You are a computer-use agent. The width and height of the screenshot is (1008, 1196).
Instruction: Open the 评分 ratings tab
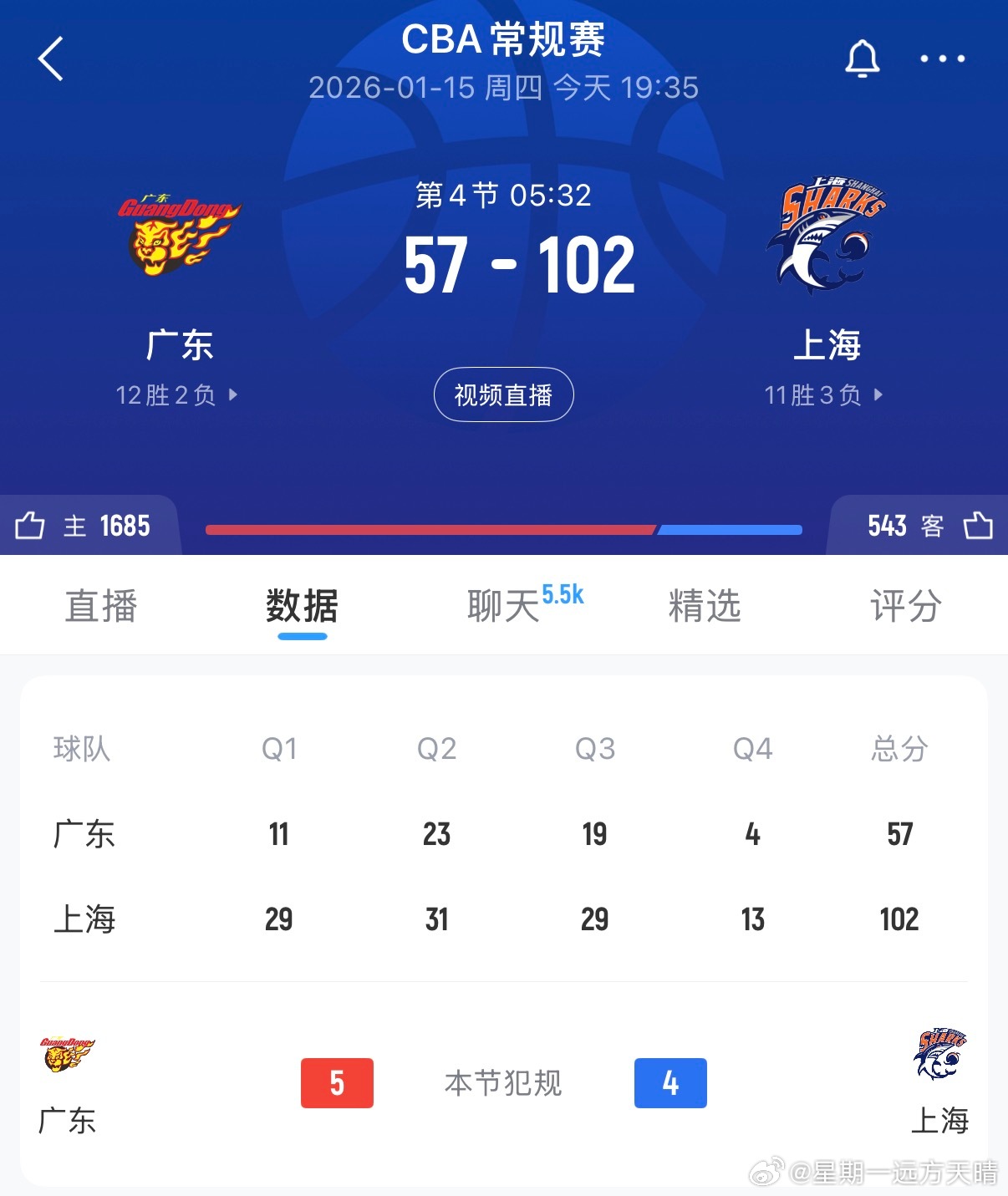(x=904, y=608)
